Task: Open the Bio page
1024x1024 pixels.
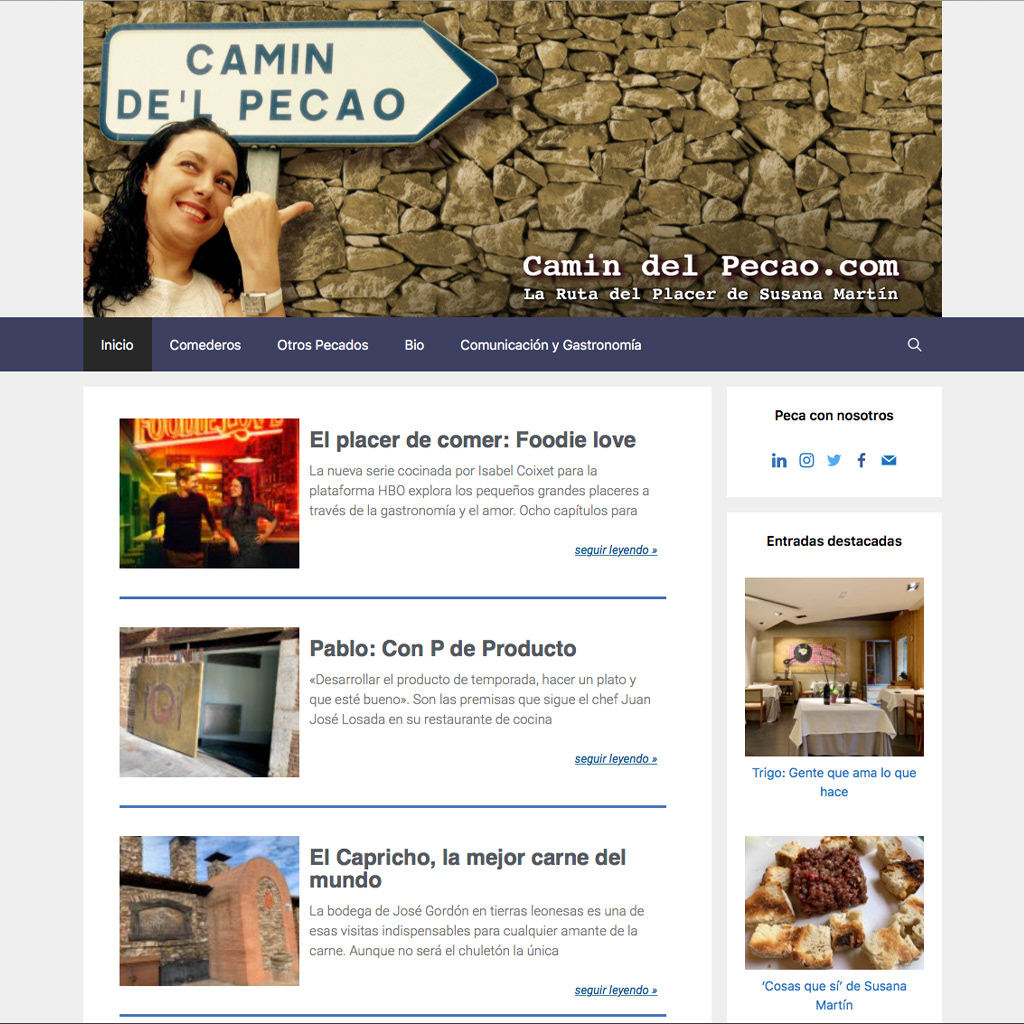Action: pyautogui.click(x=414, y=345)
